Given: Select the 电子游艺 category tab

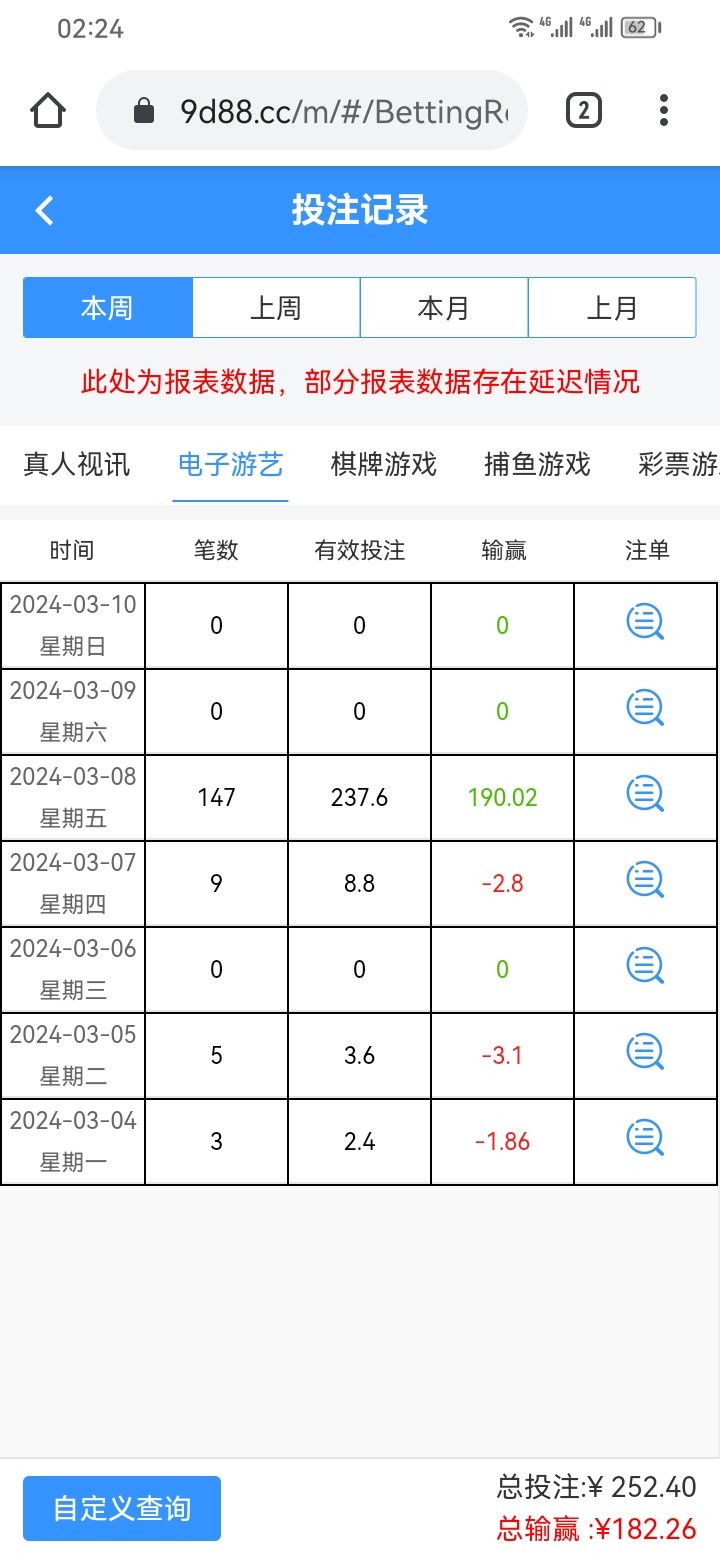Looking at the screenshot, I should pos(231,464).
